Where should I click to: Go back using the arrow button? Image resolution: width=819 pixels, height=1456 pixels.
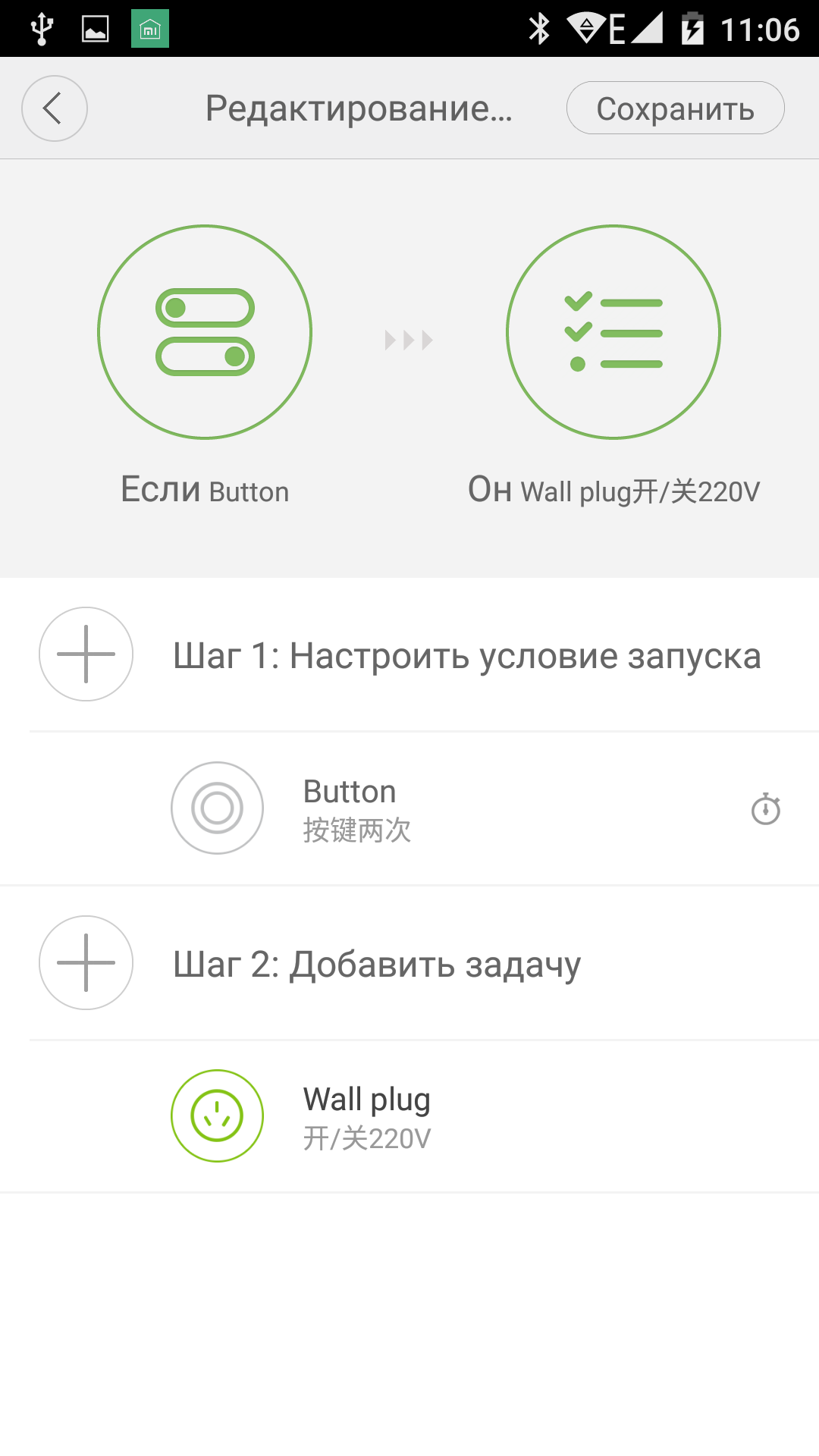tap(55, 108)
